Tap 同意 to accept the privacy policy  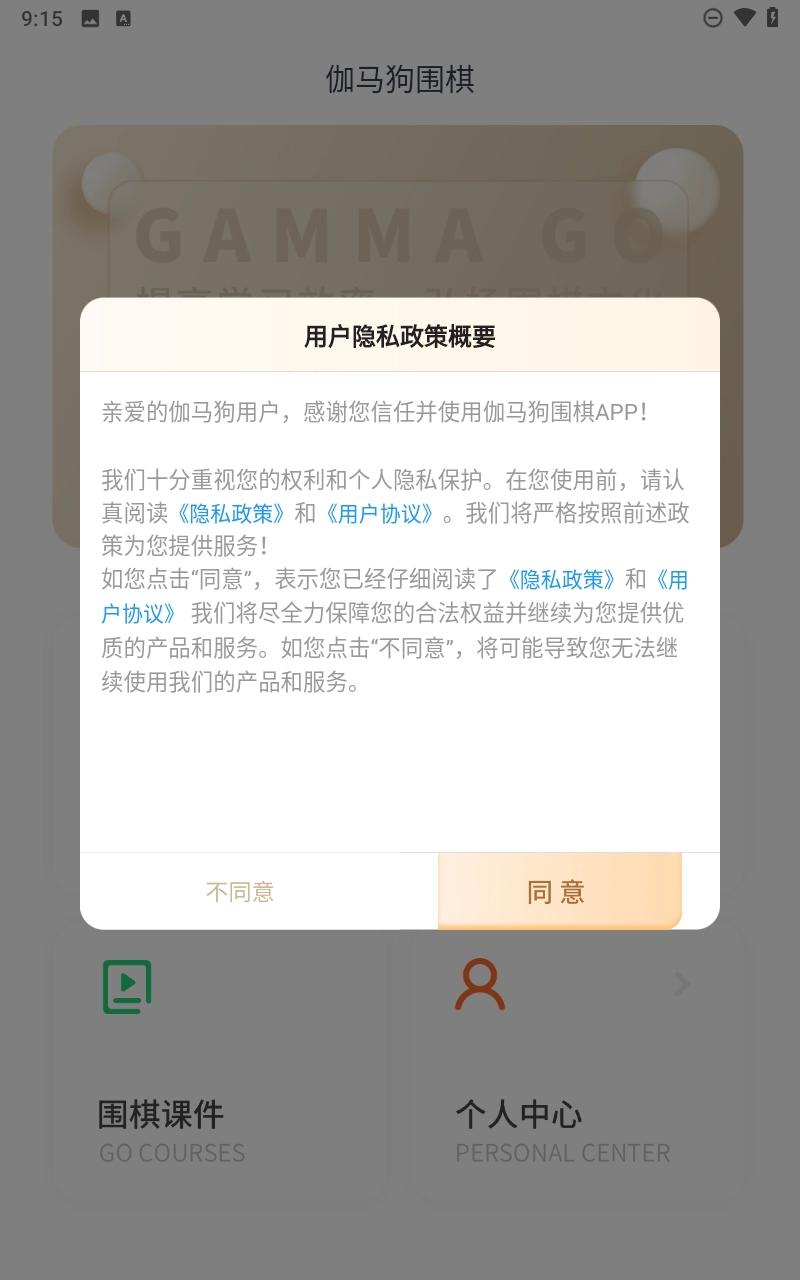(558, 891)
